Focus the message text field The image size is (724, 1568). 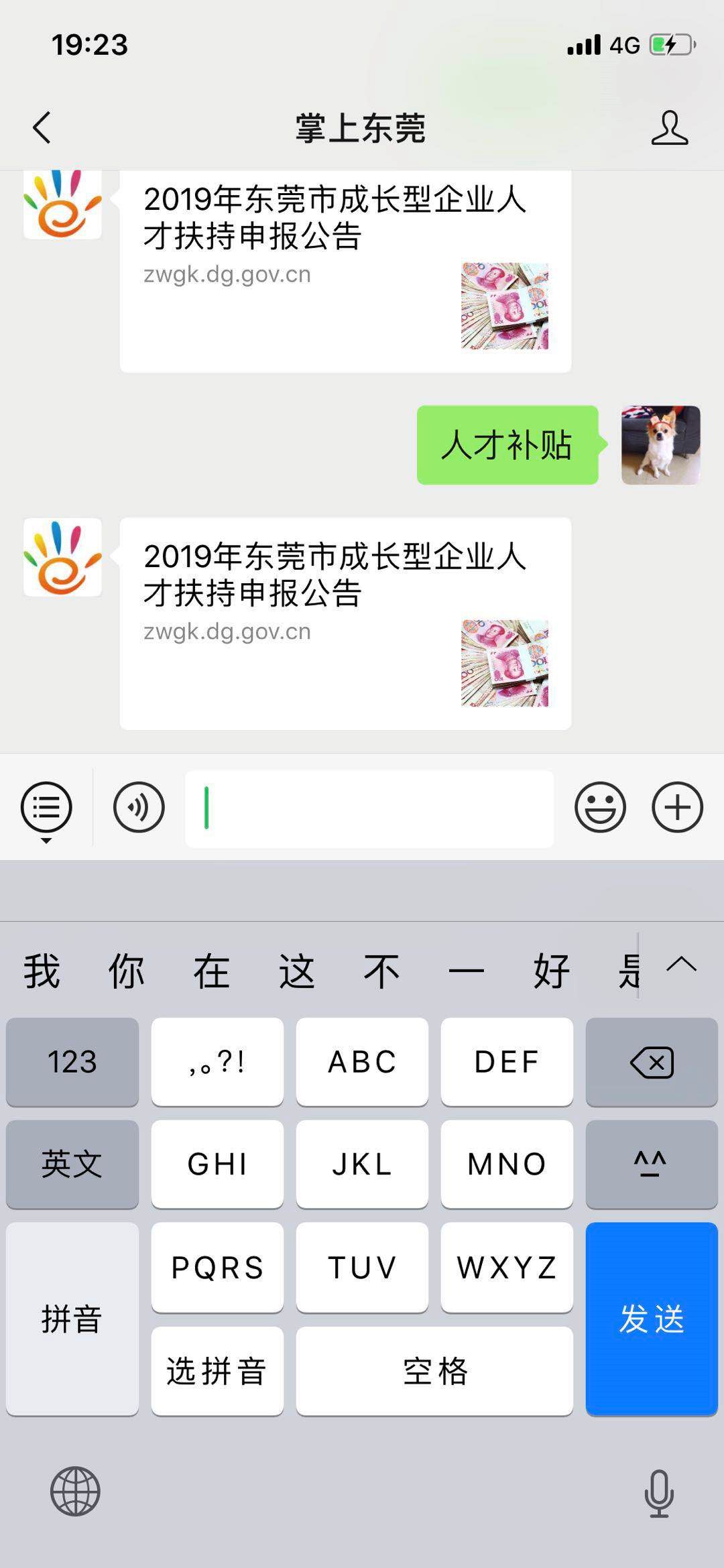(369, 808)
